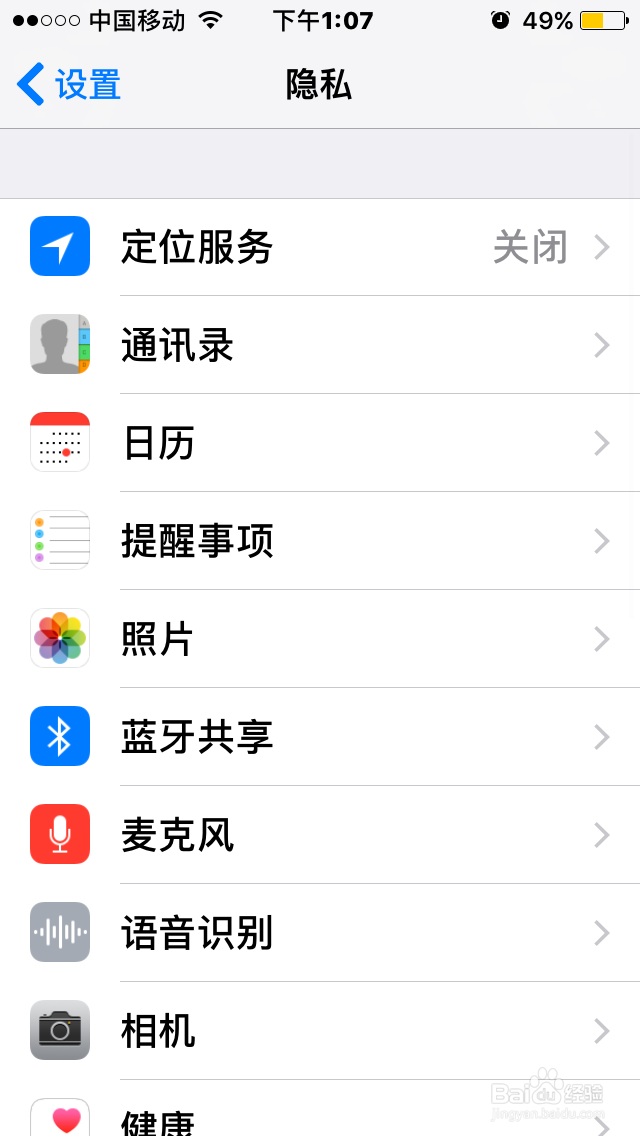Select the 日历 row
Image resolution: width=640 pixels, height=1136 pixels.
[320, 443]
